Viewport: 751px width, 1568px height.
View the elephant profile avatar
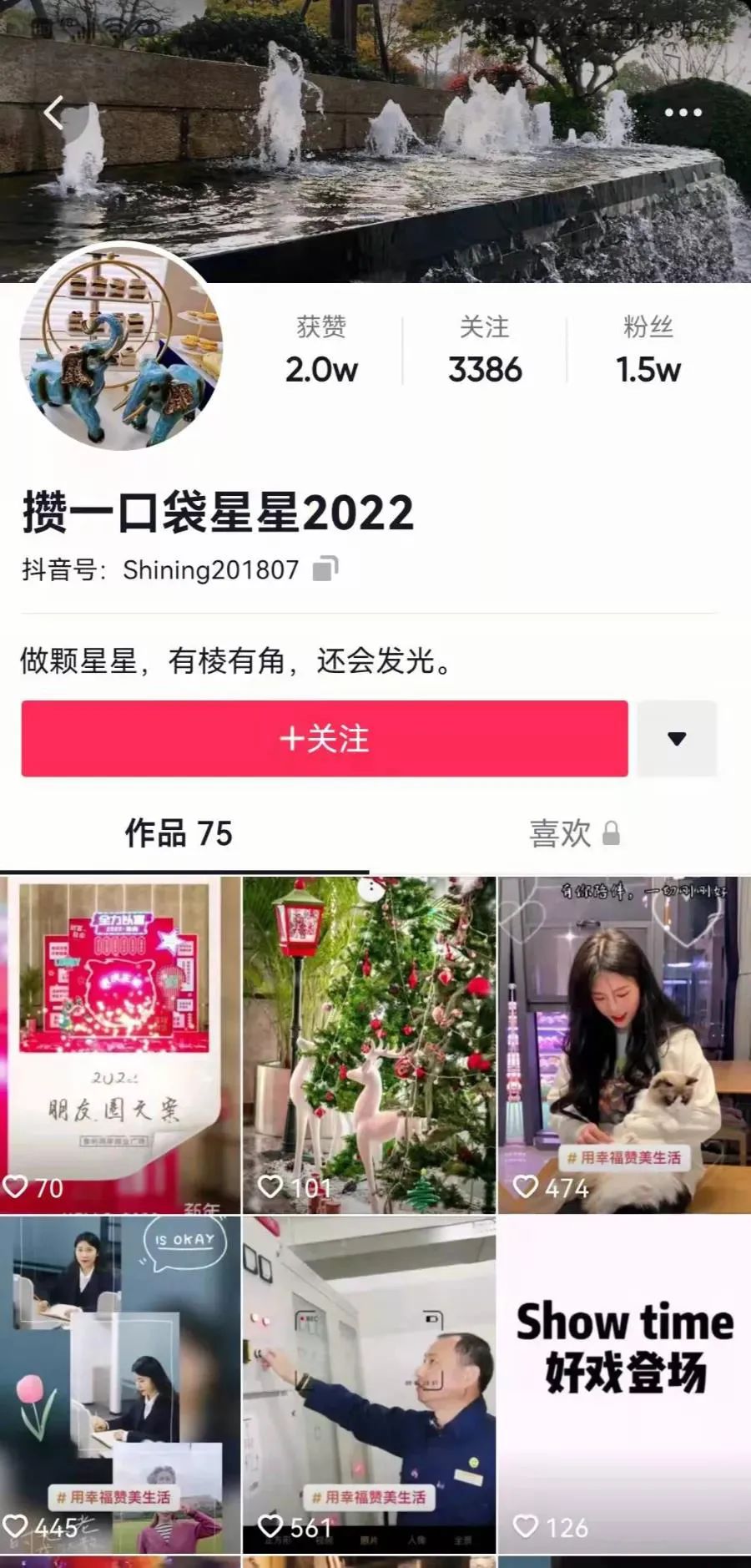click(x=122, y=347)
